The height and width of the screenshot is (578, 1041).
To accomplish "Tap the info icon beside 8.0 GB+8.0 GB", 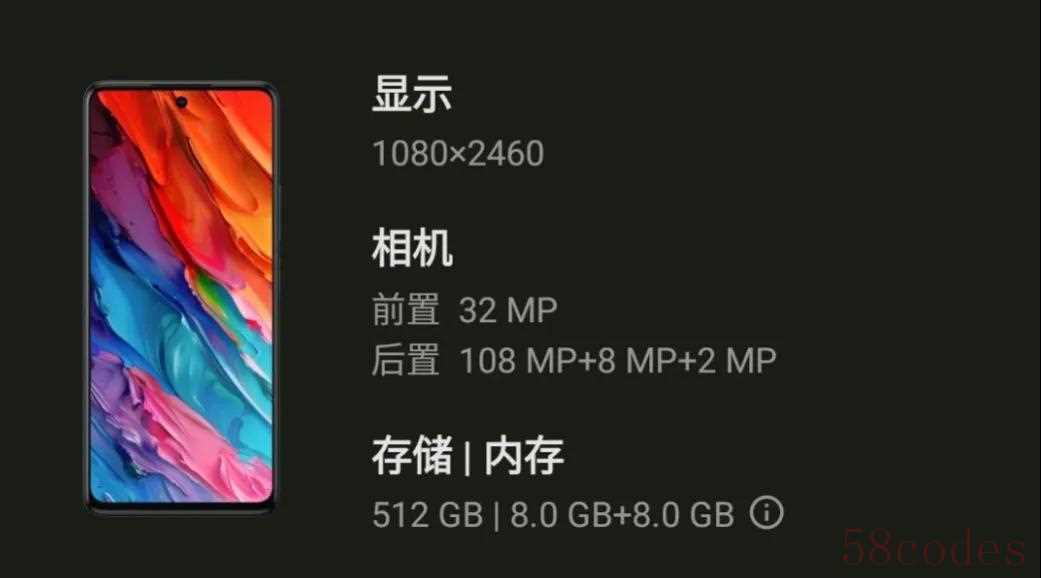I will [766, 514].
